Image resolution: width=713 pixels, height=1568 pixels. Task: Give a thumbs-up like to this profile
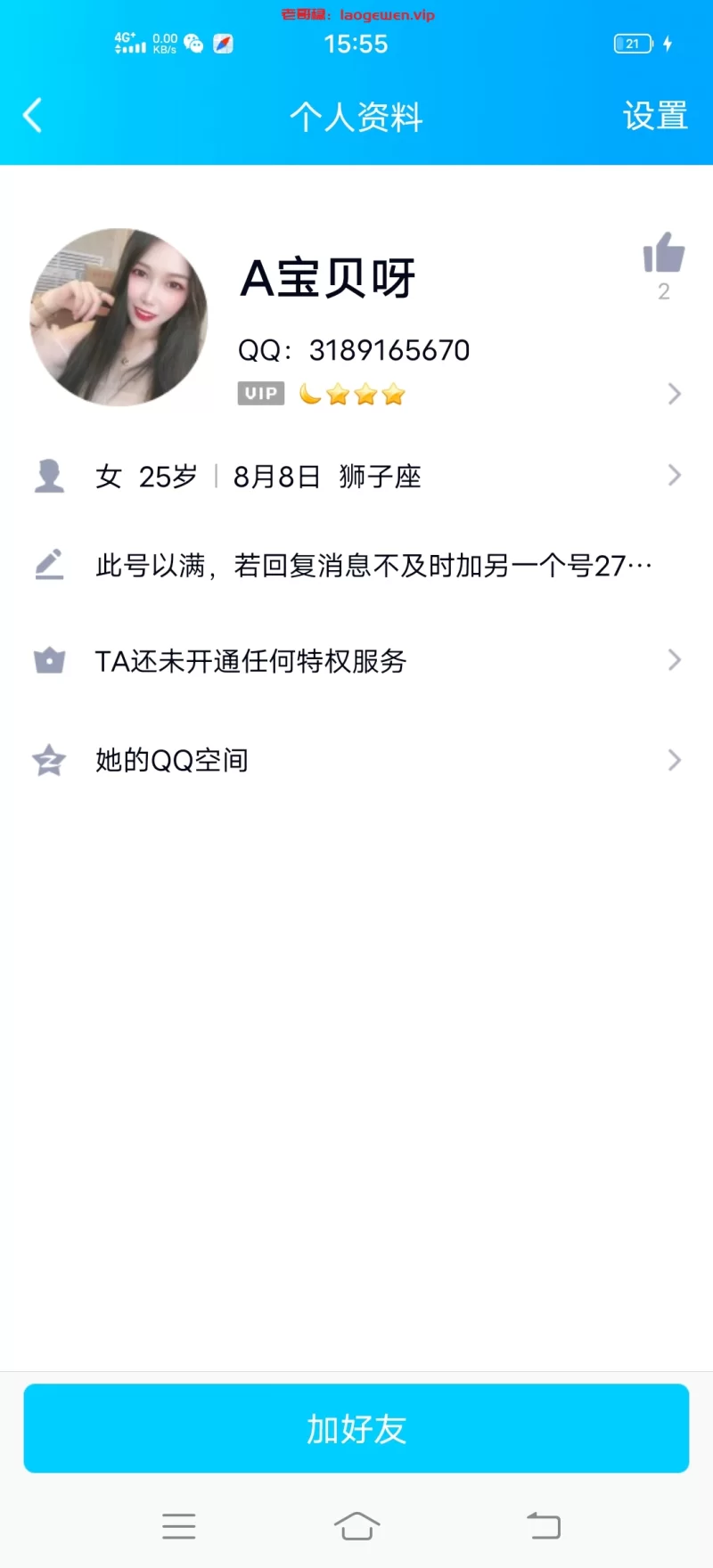(664, 254)
